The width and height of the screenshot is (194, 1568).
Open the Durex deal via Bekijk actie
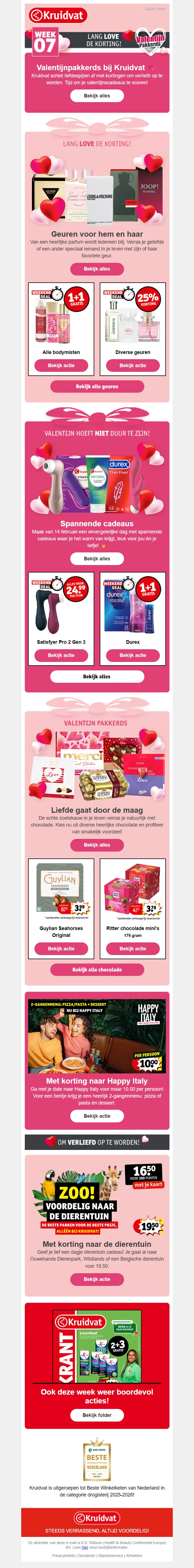coord(132,655)
